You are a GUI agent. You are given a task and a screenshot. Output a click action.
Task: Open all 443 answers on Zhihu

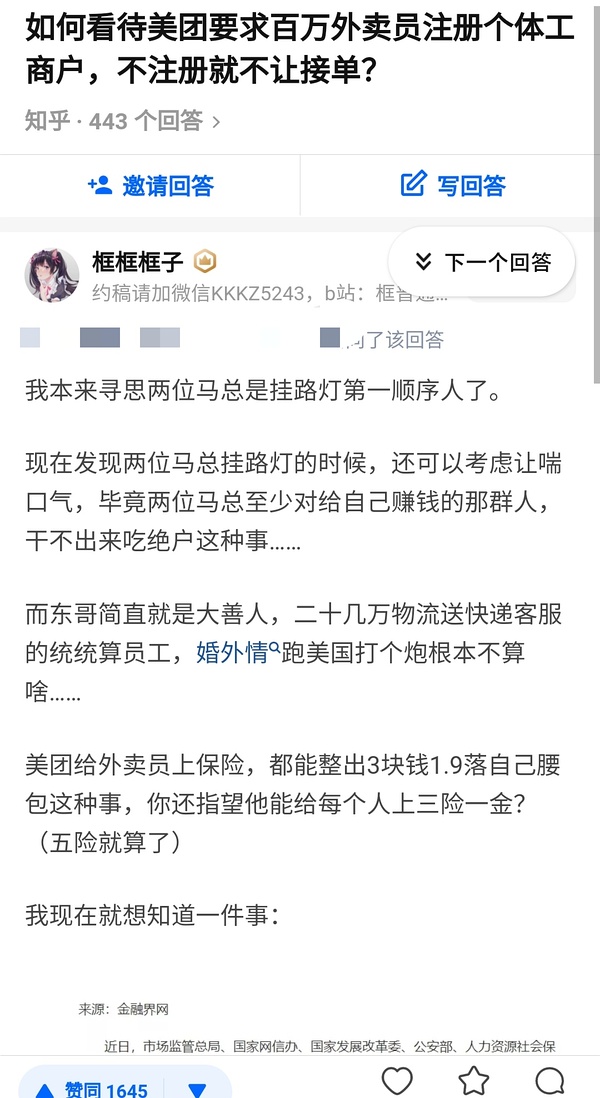pyautogui.click(x=122, y=122)
